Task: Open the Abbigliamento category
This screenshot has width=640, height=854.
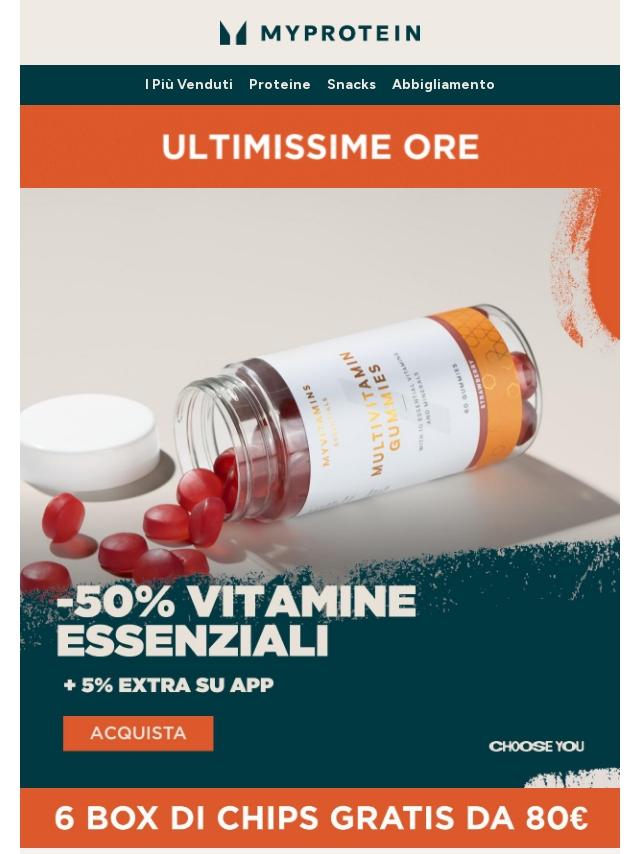Action: pos(443,85)
